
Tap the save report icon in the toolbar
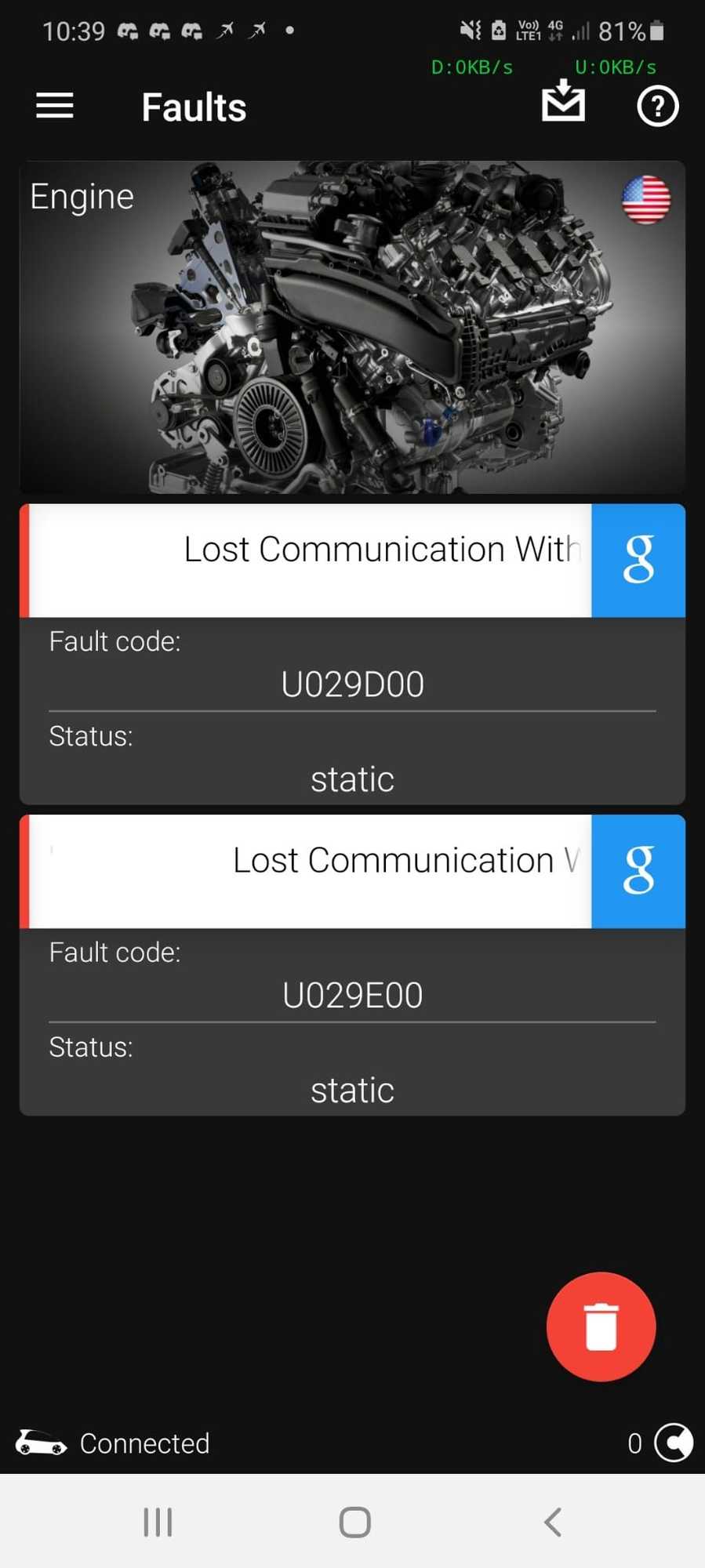(563, 103)
